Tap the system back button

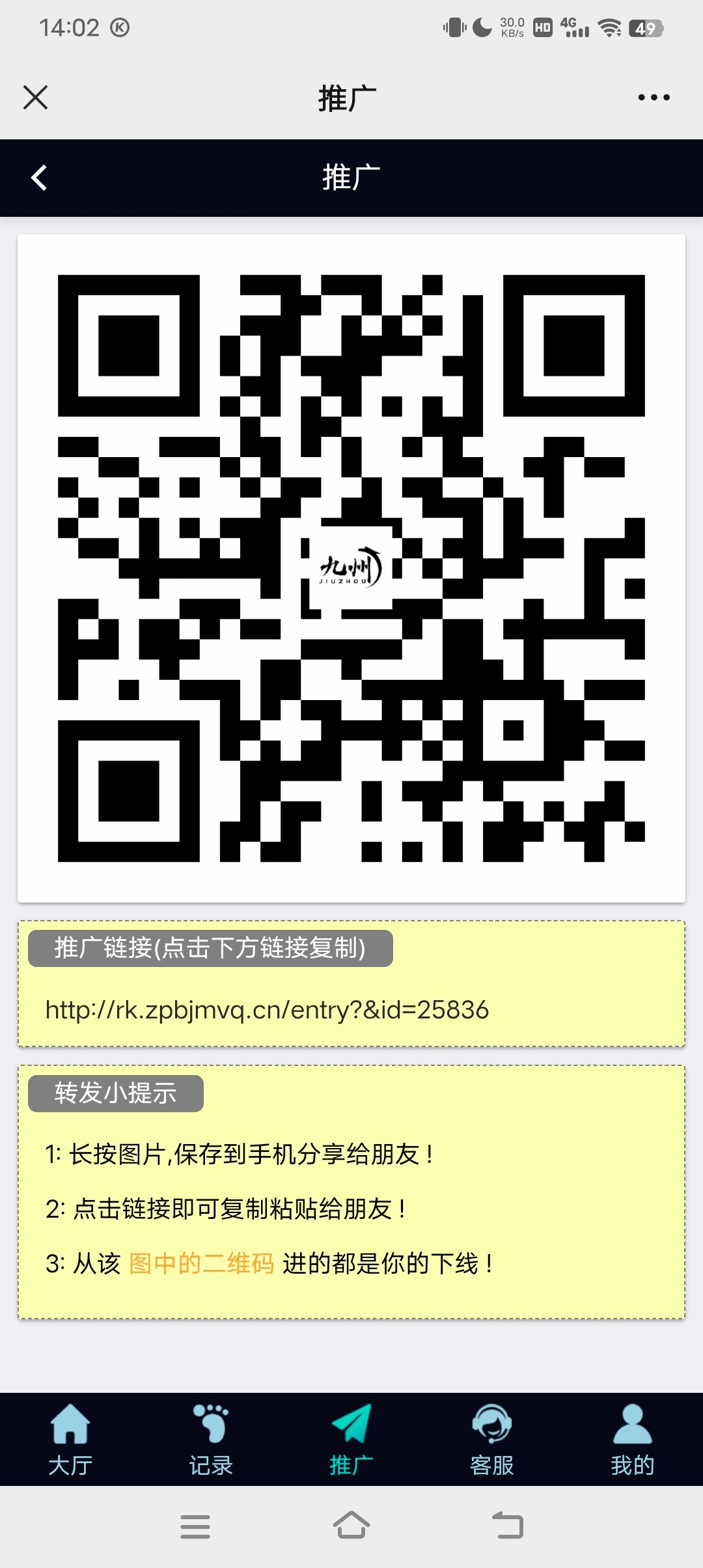coord(508,1526)
